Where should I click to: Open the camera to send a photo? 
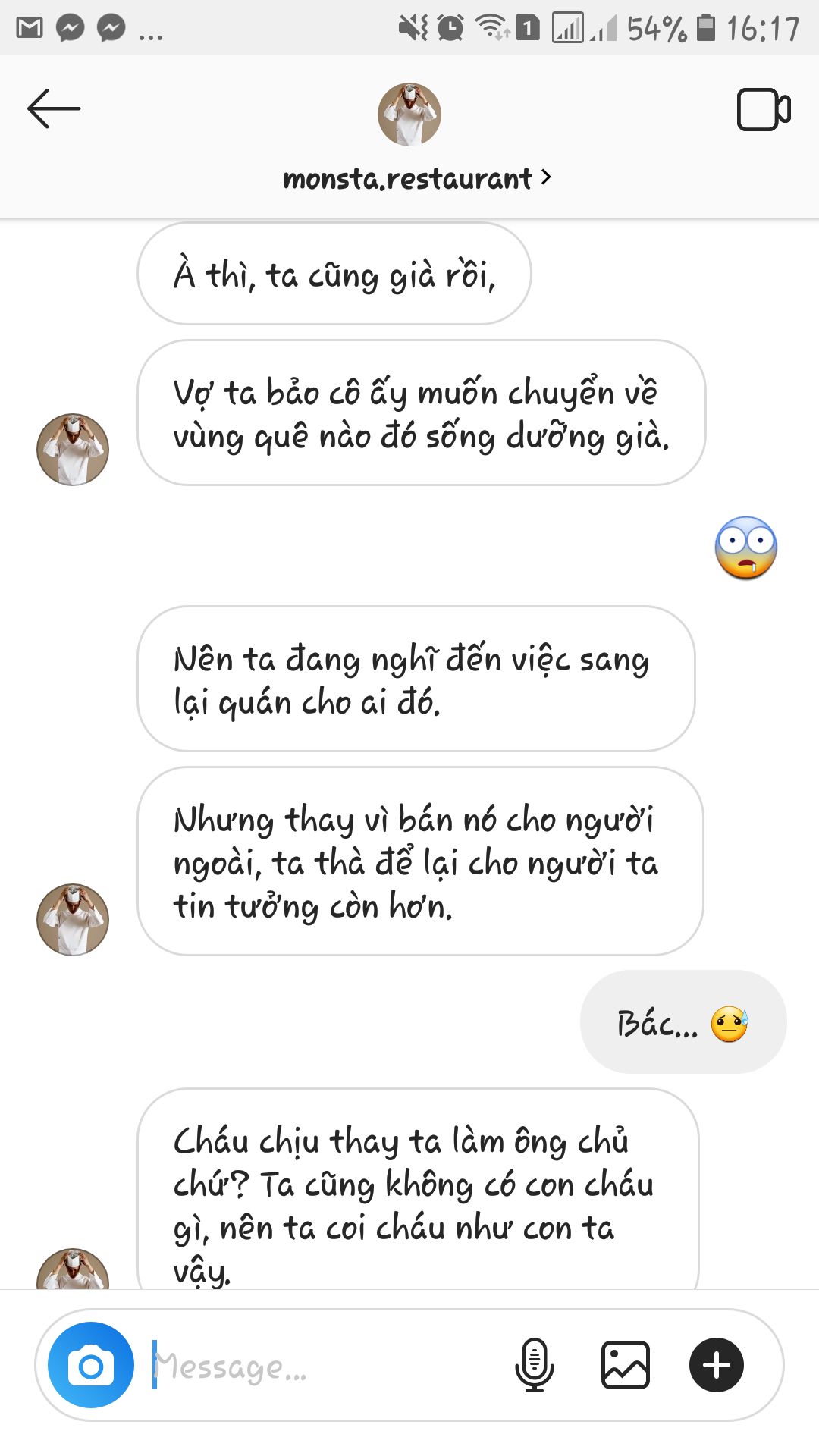(x=91, y=1365)
